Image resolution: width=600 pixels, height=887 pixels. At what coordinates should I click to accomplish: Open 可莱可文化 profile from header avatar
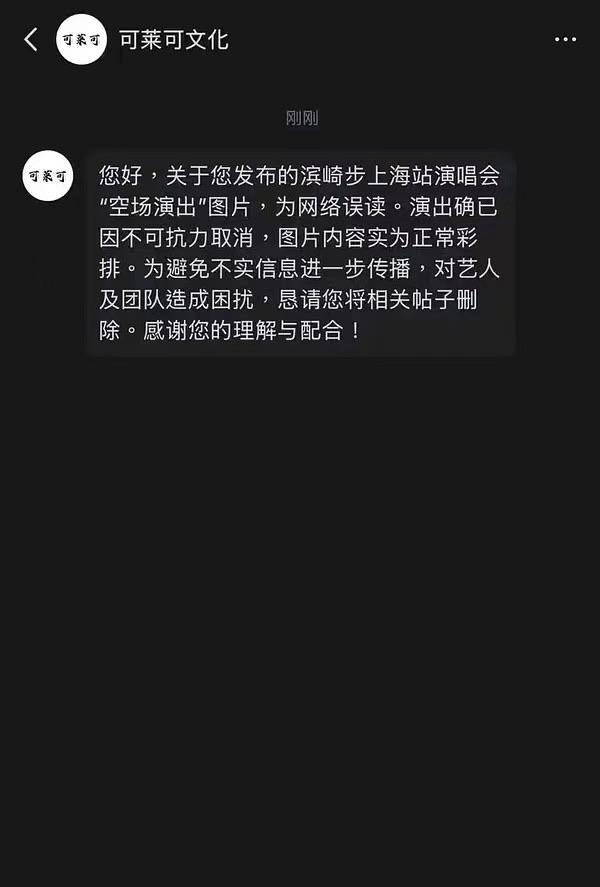click(81, 40)
